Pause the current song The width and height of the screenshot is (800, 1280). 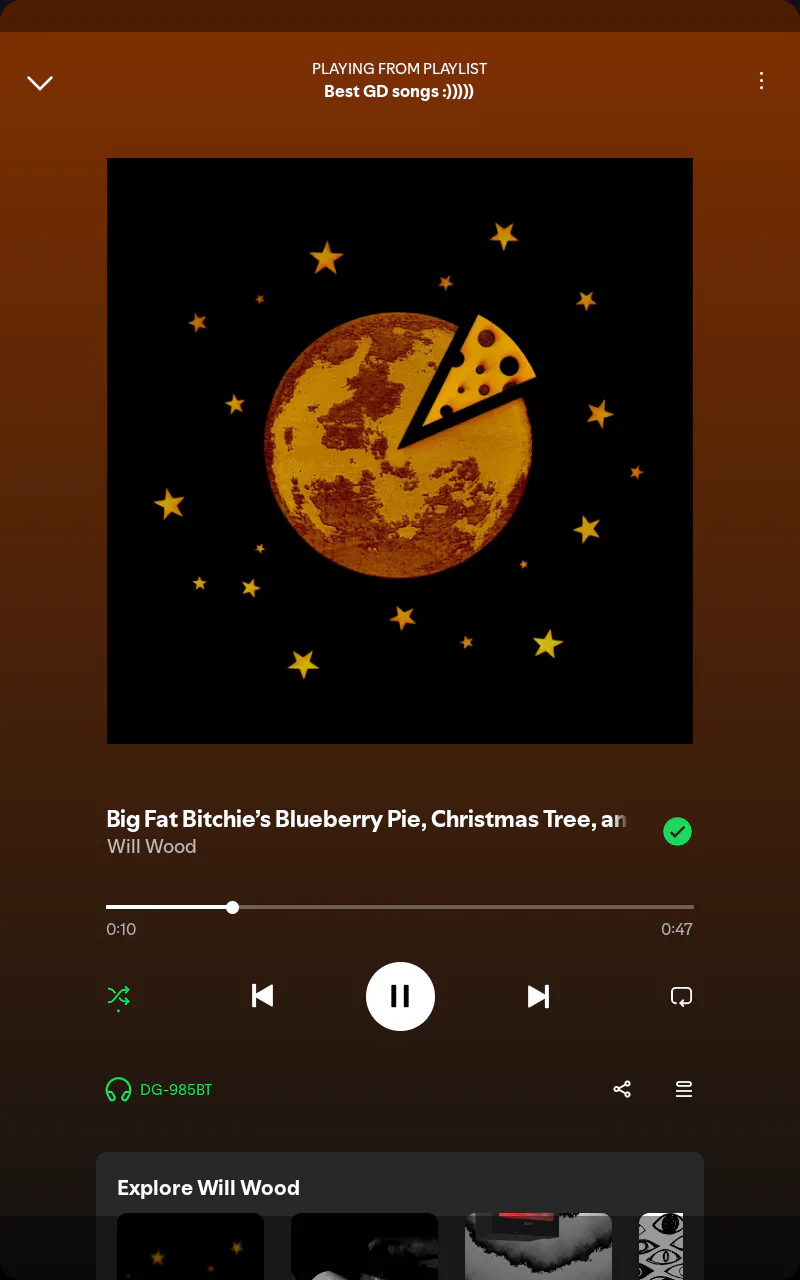pyautogui.click(x=400, y=996)
